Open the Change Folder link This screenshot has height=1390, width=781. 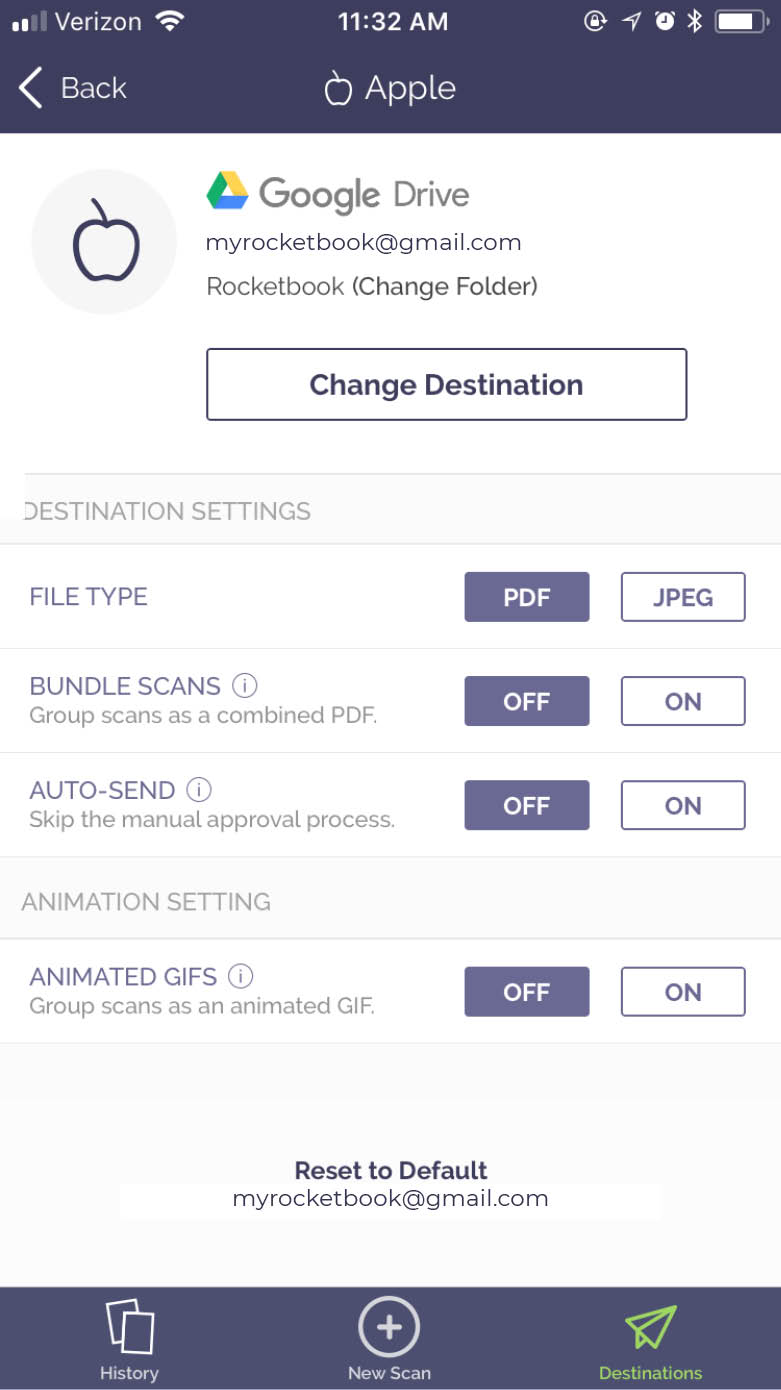pos(444,287)
